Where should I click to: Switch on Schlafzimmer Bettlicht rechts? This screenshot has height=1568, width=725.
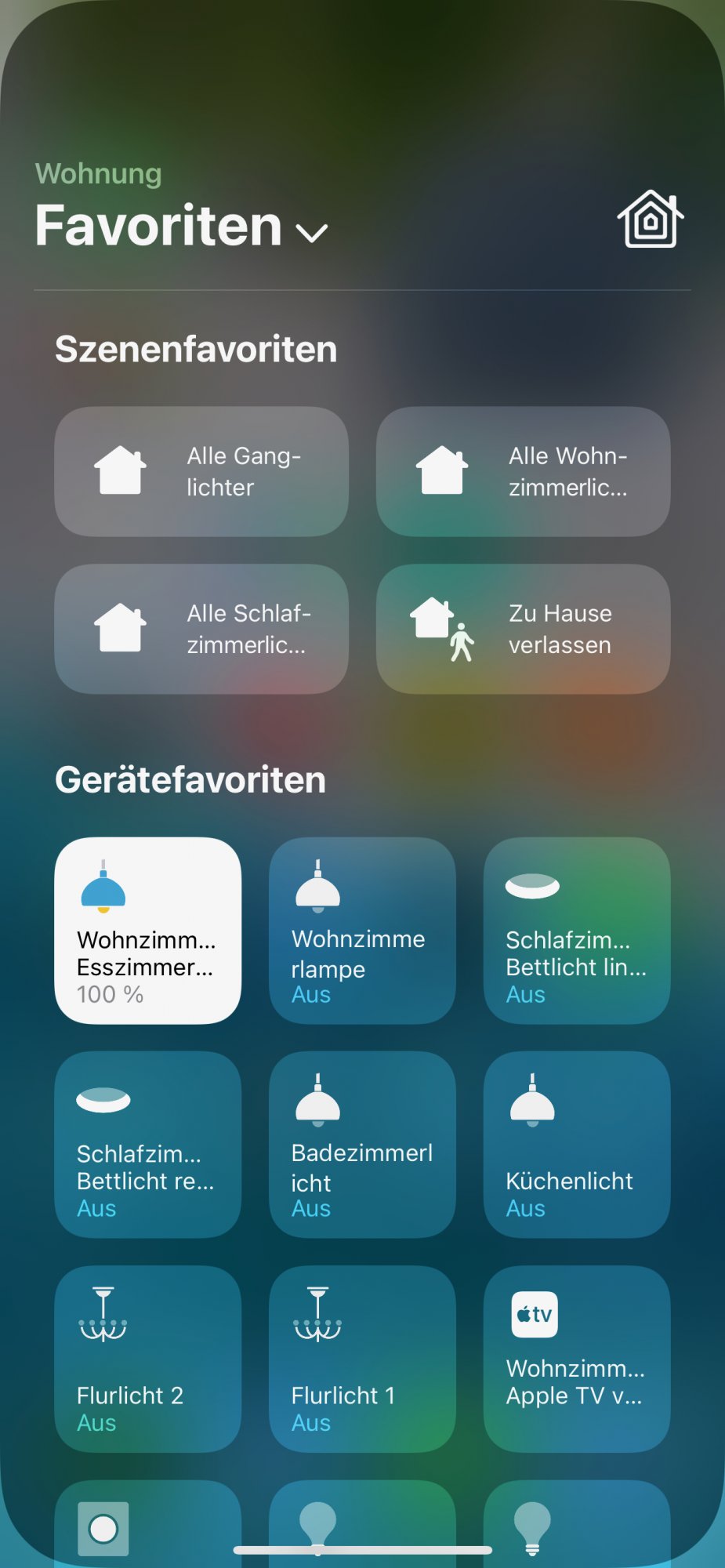click(148, 1145)
